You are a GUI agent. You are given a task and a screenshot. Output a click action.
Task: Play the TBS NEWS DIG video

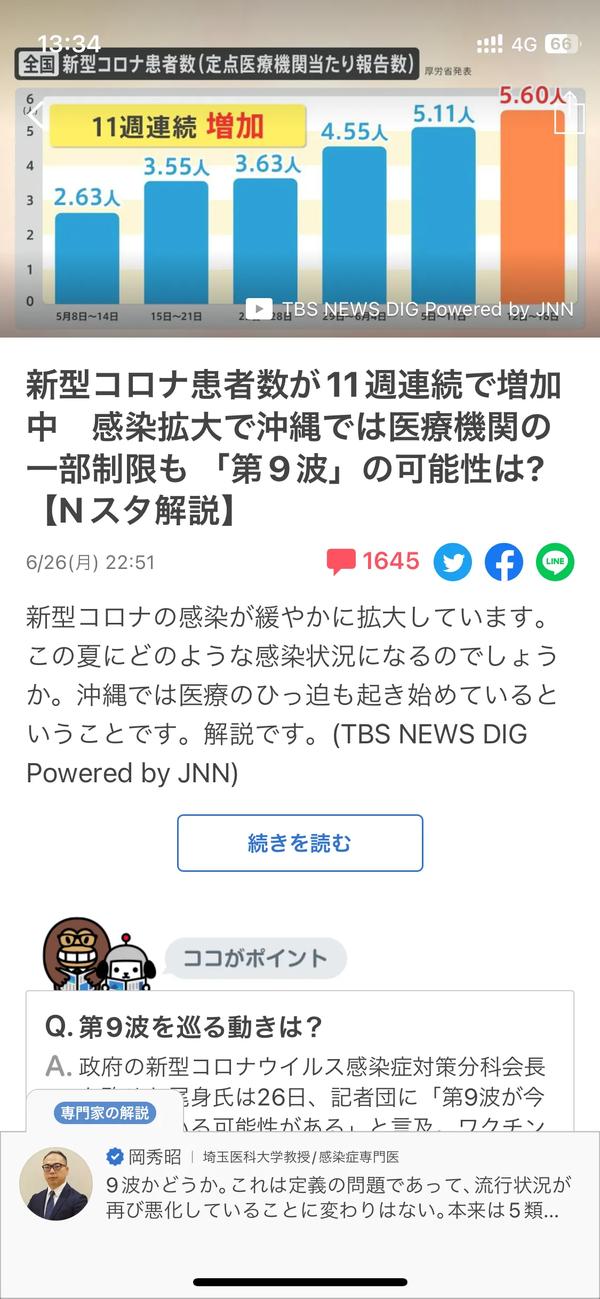click(x=258, y=309)
